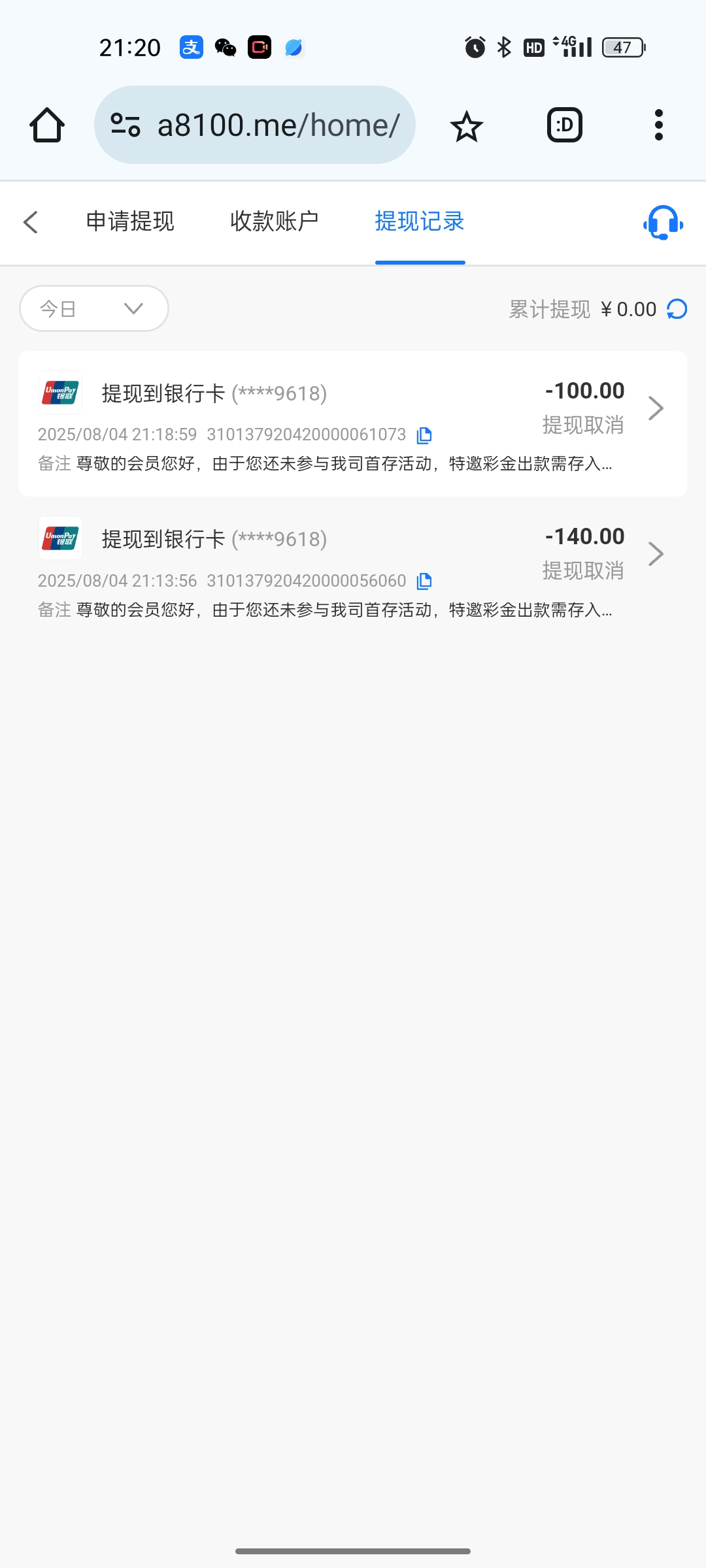Image resolution: width=706 pixels, height=1568 pixels.
Task: Copy order number ending in 056060
Action: 424,581
